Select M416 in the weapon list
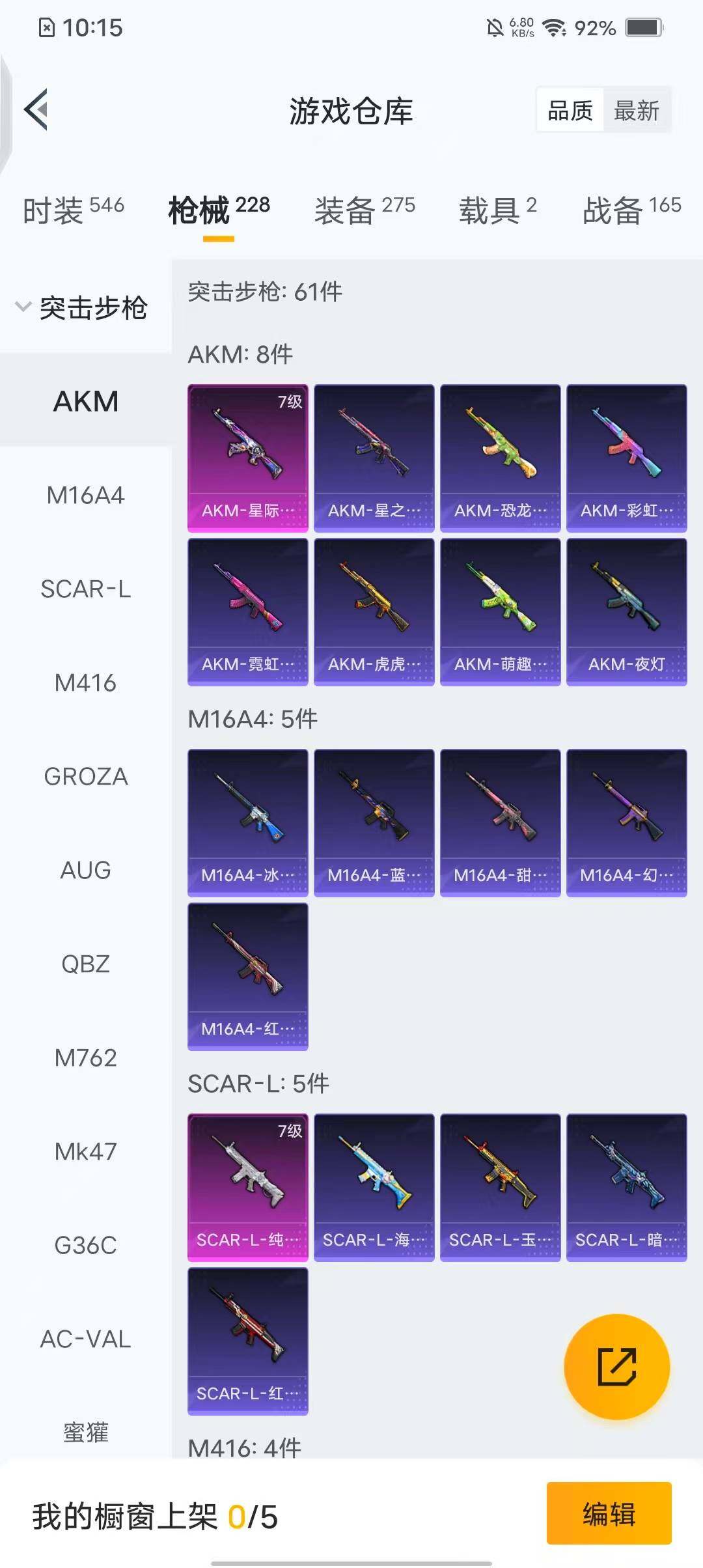The height and width of the screenshot is (1568, 703). (85, 683)
